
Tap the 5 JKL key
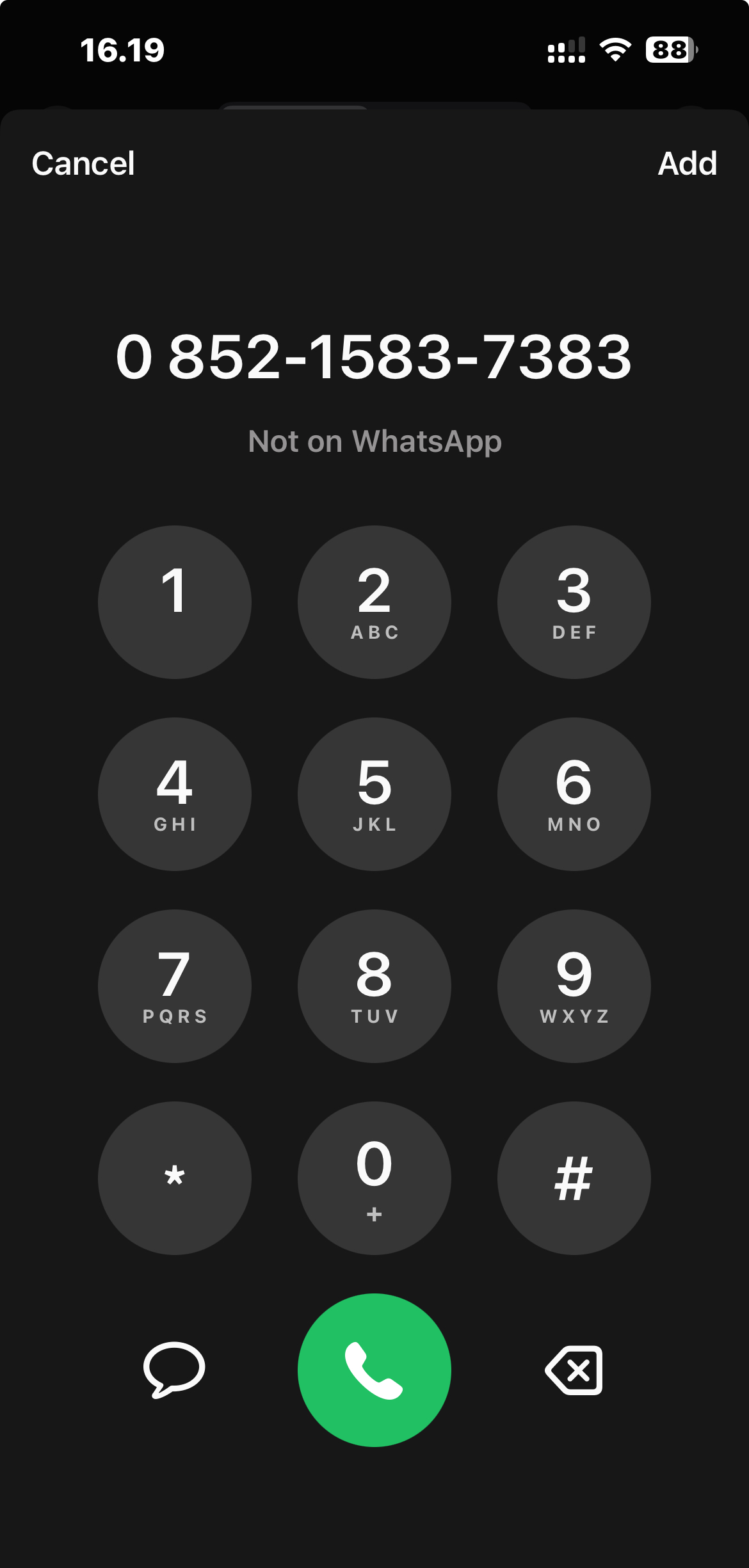click(x=374, y=794)
